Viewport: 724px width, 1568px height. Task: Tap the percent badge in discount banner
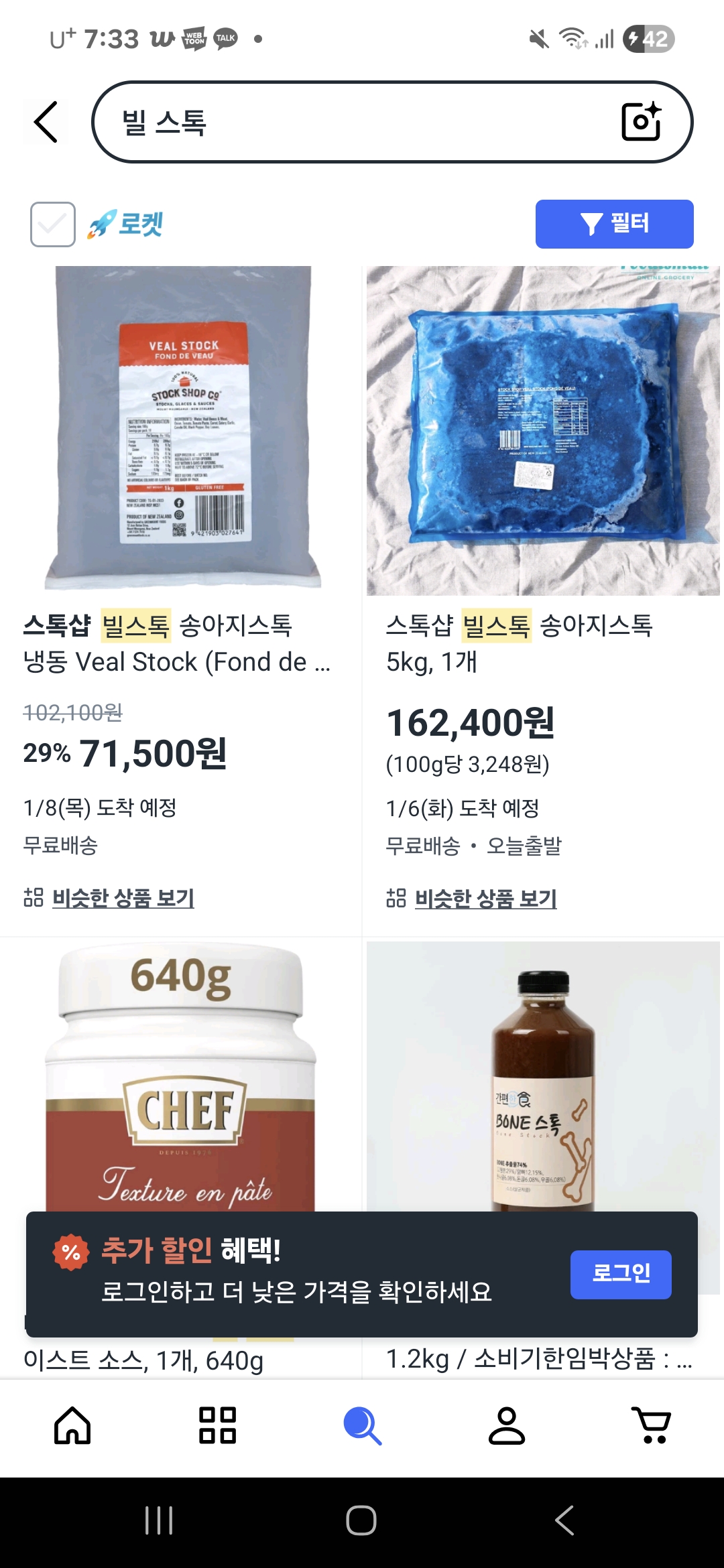(70, 1253)
